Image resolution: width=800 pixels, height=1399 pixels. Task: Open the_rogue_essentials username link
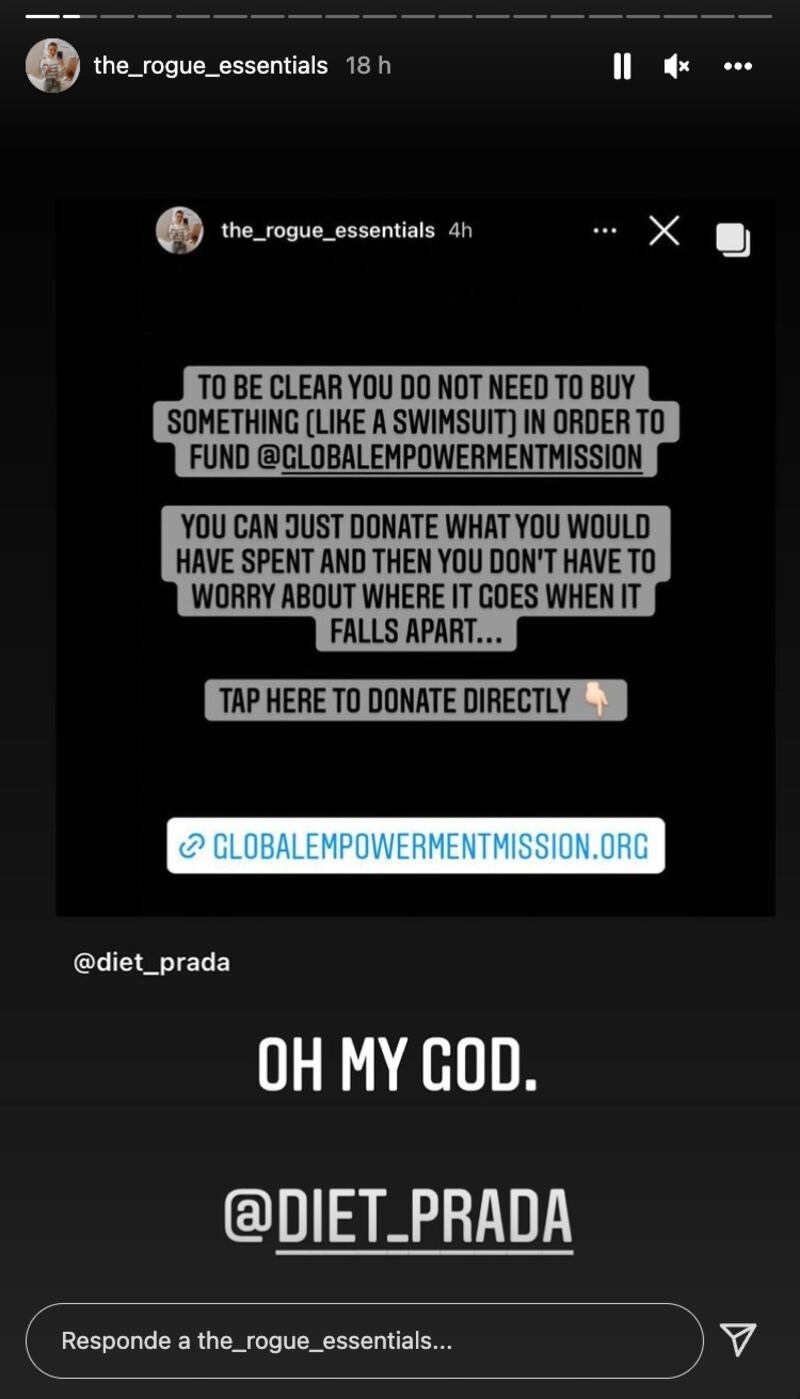tap(210, 66)
